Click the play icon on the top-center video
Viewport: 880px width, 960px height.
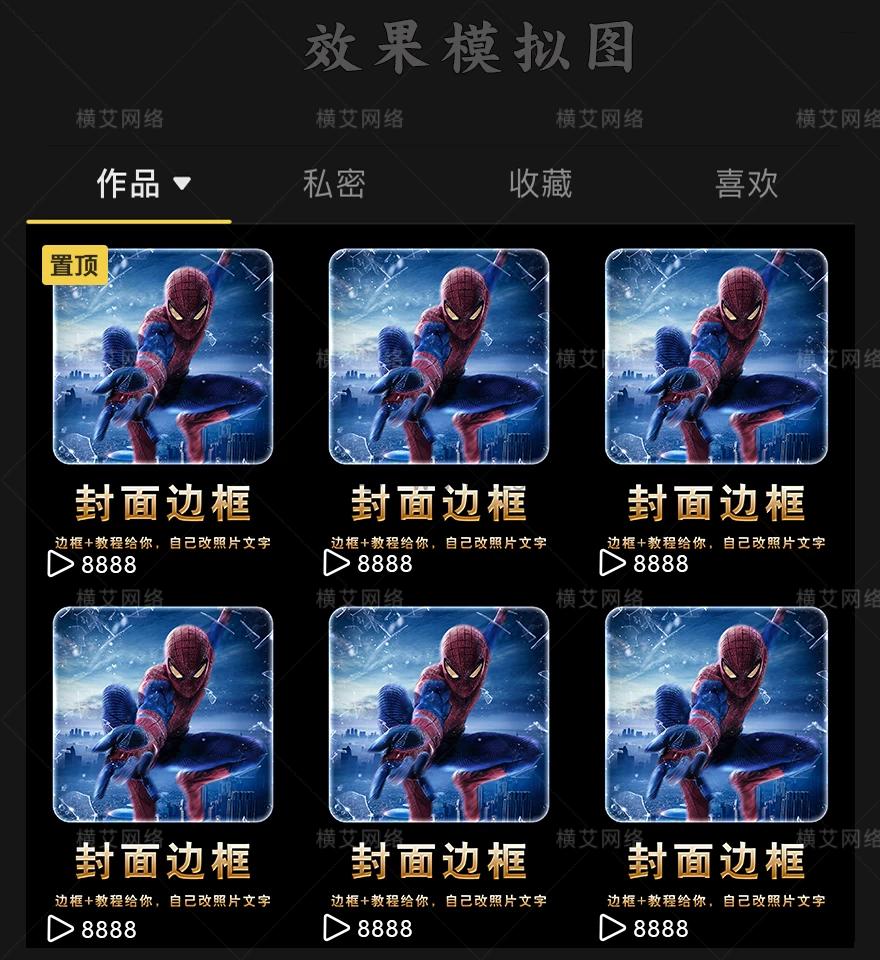point(336,564)
